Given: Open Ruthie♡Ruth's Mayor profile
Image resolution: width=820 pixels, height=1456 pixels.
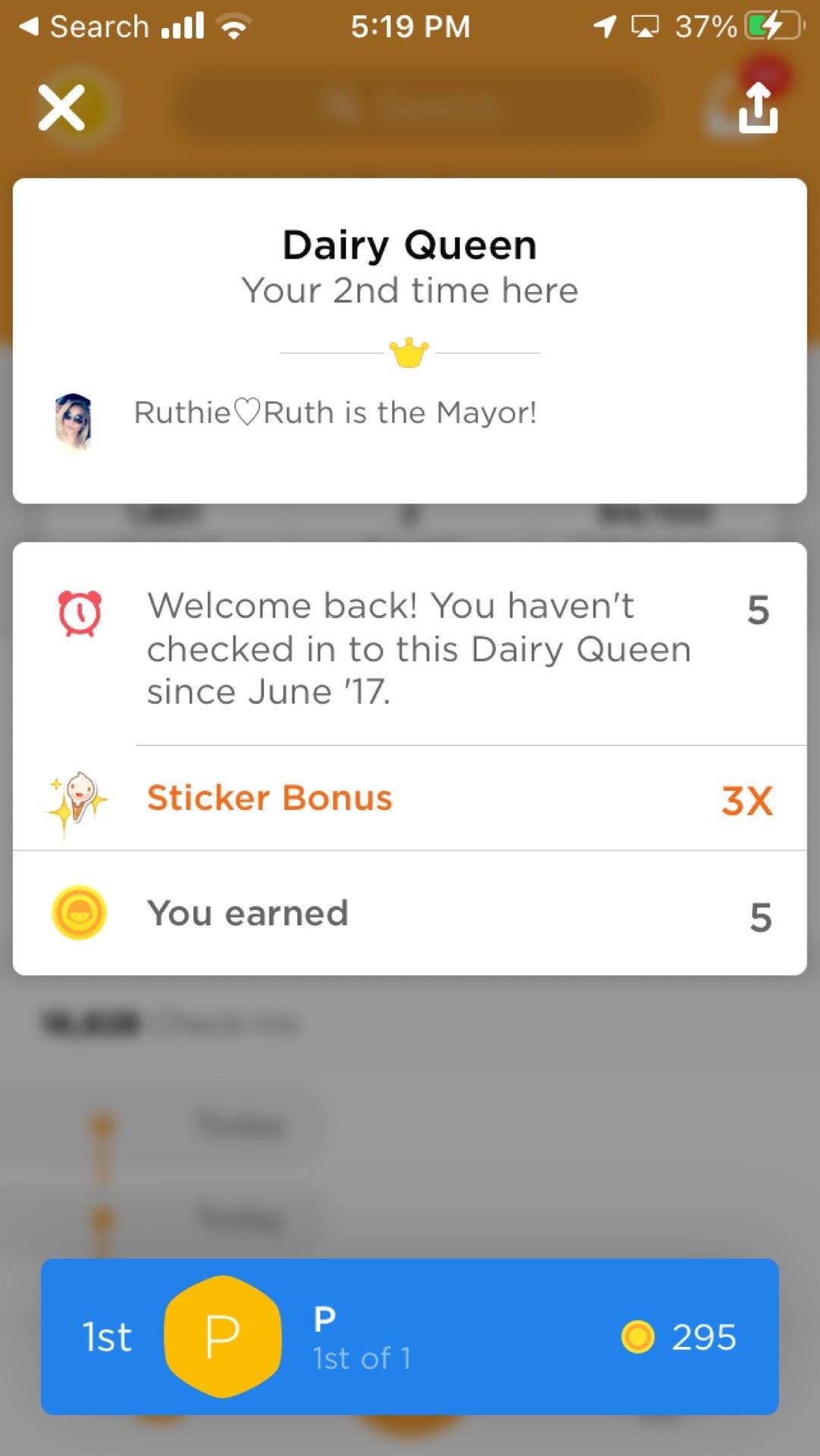Looking at the screenshot, I should [x=74, y=422].
